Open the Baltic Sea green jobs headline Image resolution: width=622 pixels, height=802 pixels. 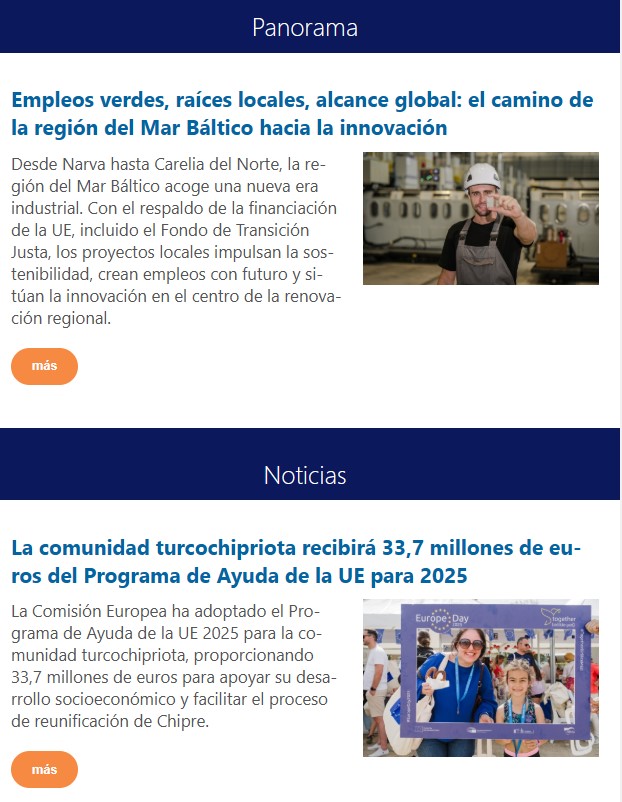point(302,114)
